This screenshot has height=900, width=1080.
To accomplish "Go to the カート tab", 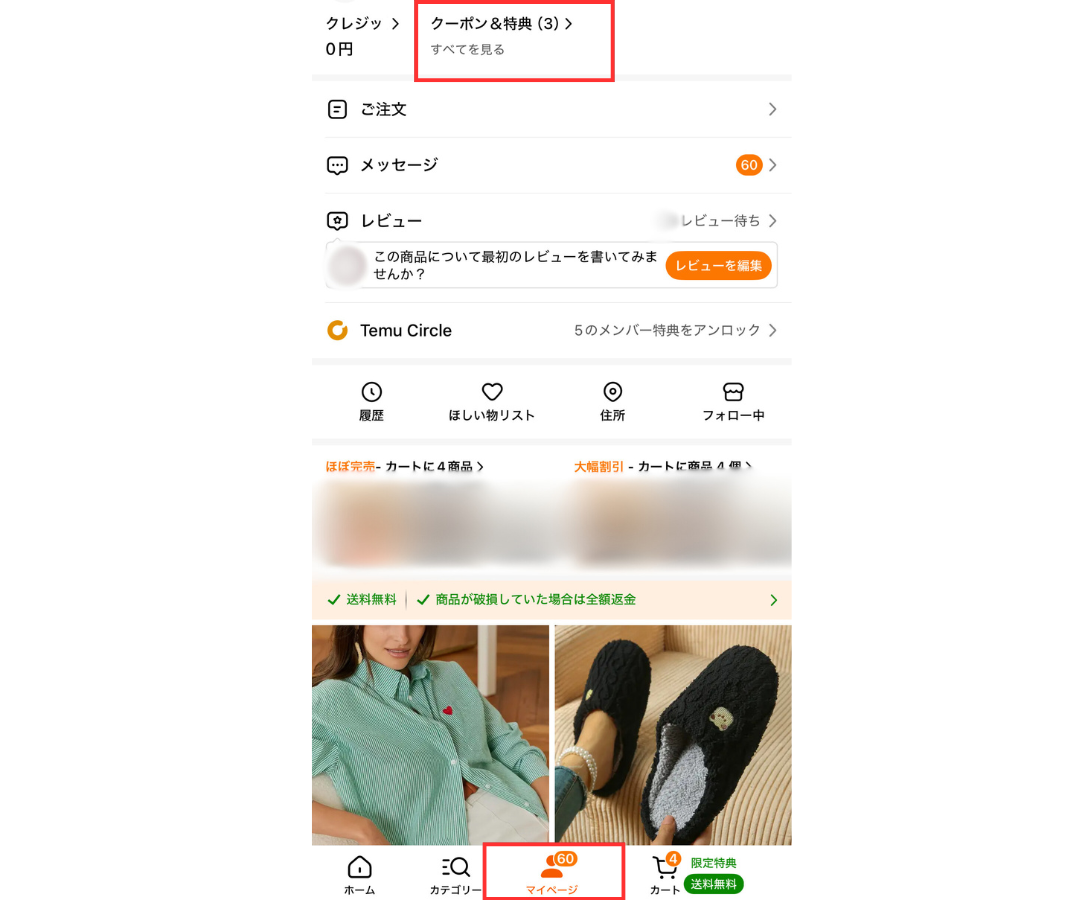I will [x=667, y=874].
